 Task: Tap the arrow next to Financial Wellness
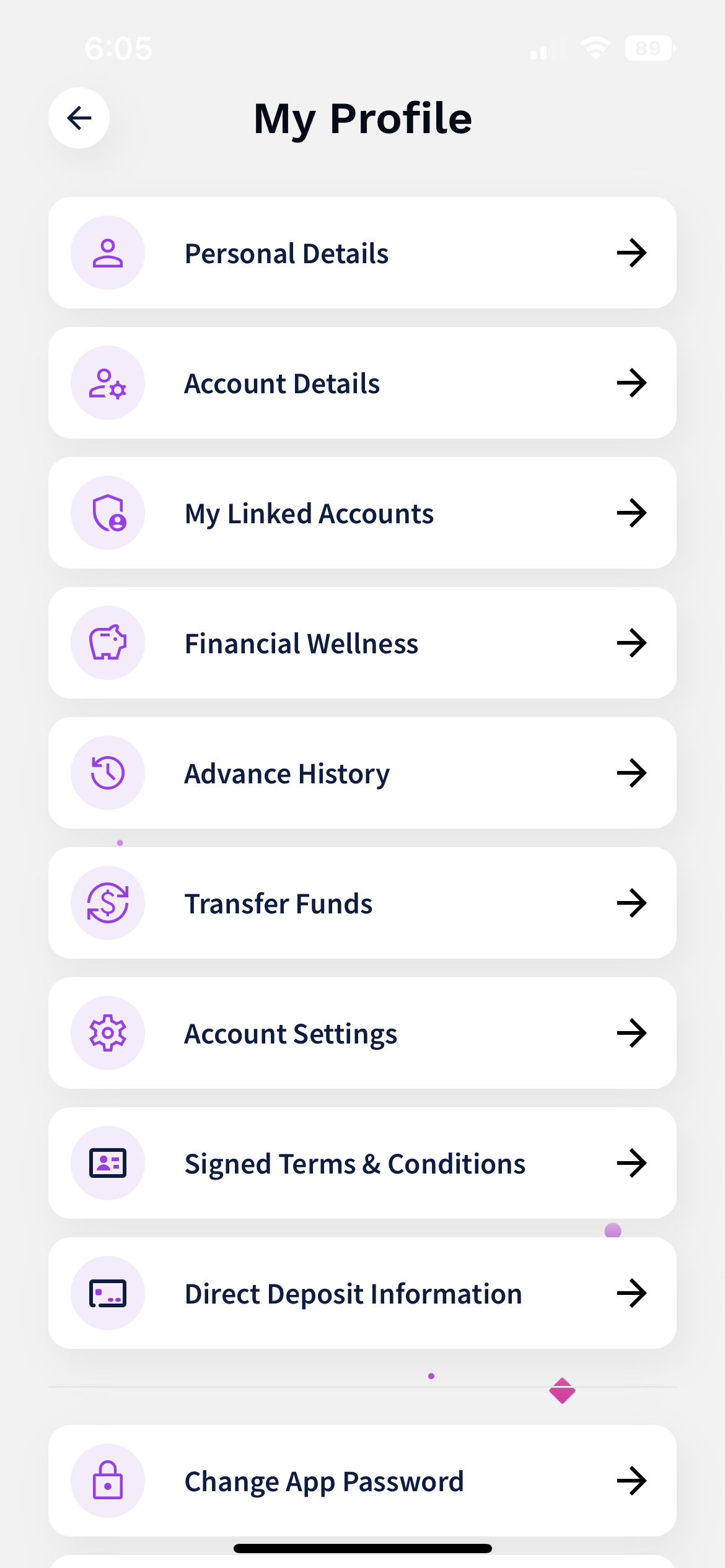[631, 642]
